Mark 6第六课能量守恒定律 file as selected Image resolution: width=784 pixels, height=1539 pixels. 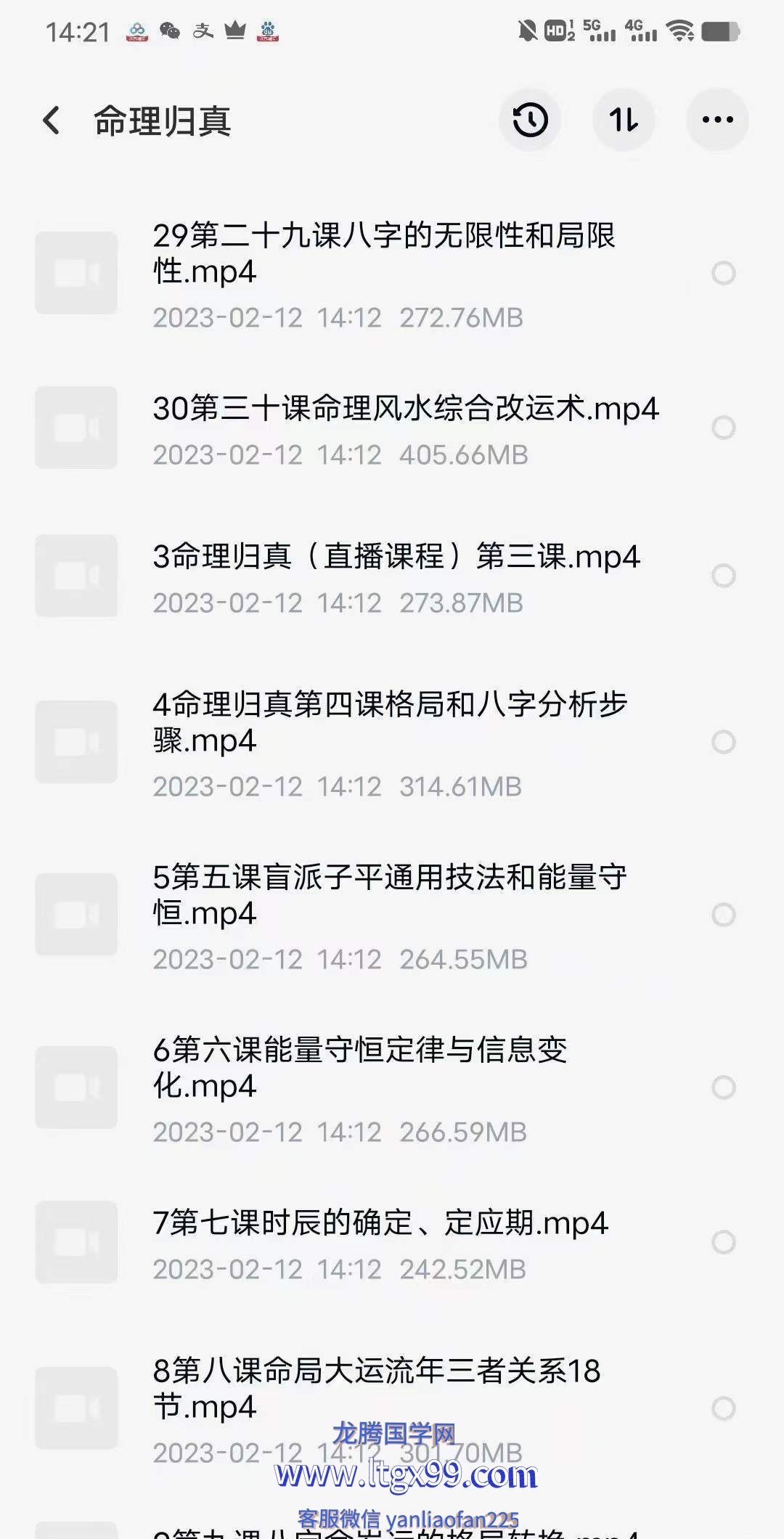click(x=723, y=1087)
